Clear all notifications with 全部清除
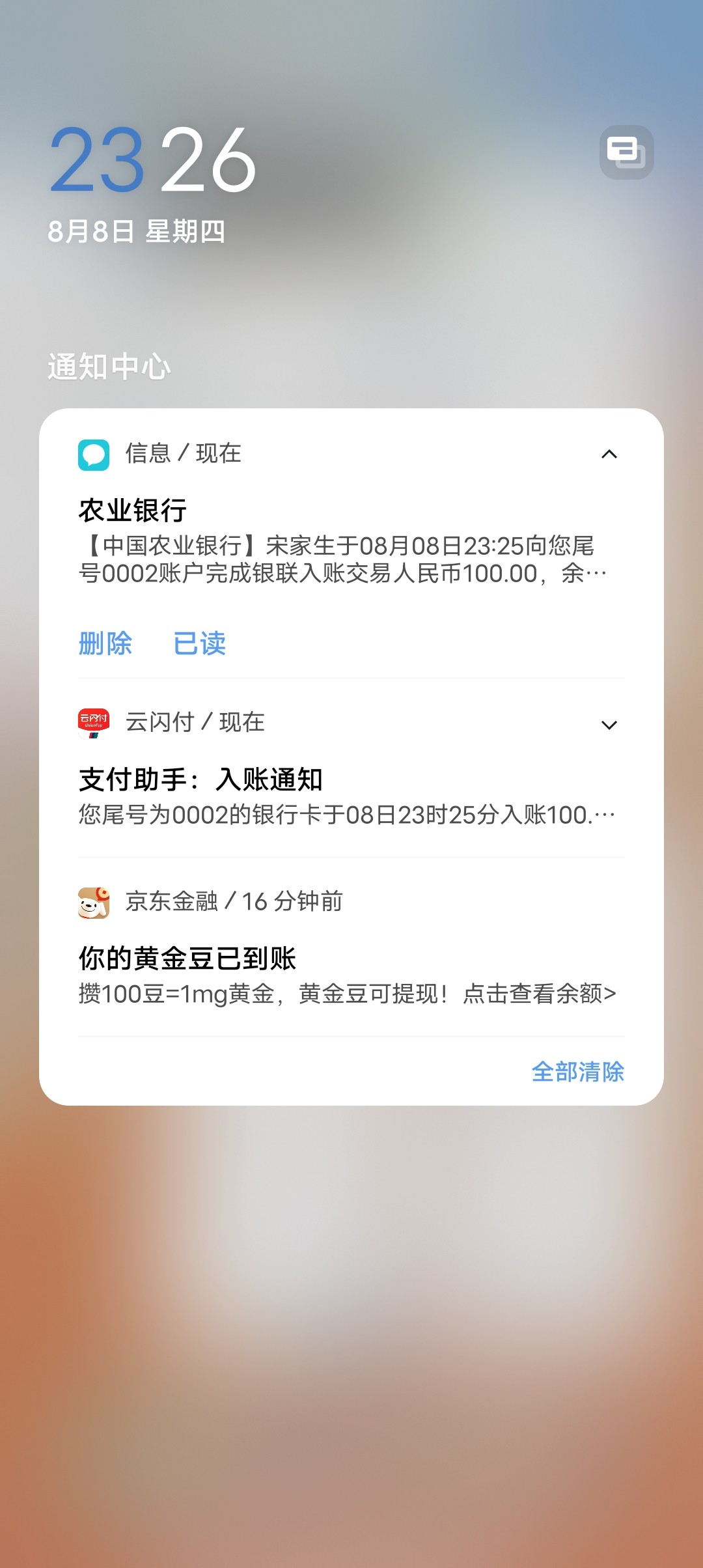703x1568 pixels. click(577, 1072)
